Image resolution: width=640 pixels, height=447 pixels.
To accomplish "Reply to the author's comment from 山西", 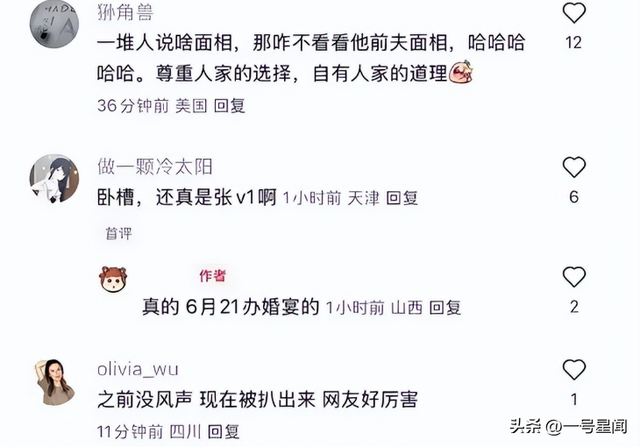I will click(x=446, y=308).
